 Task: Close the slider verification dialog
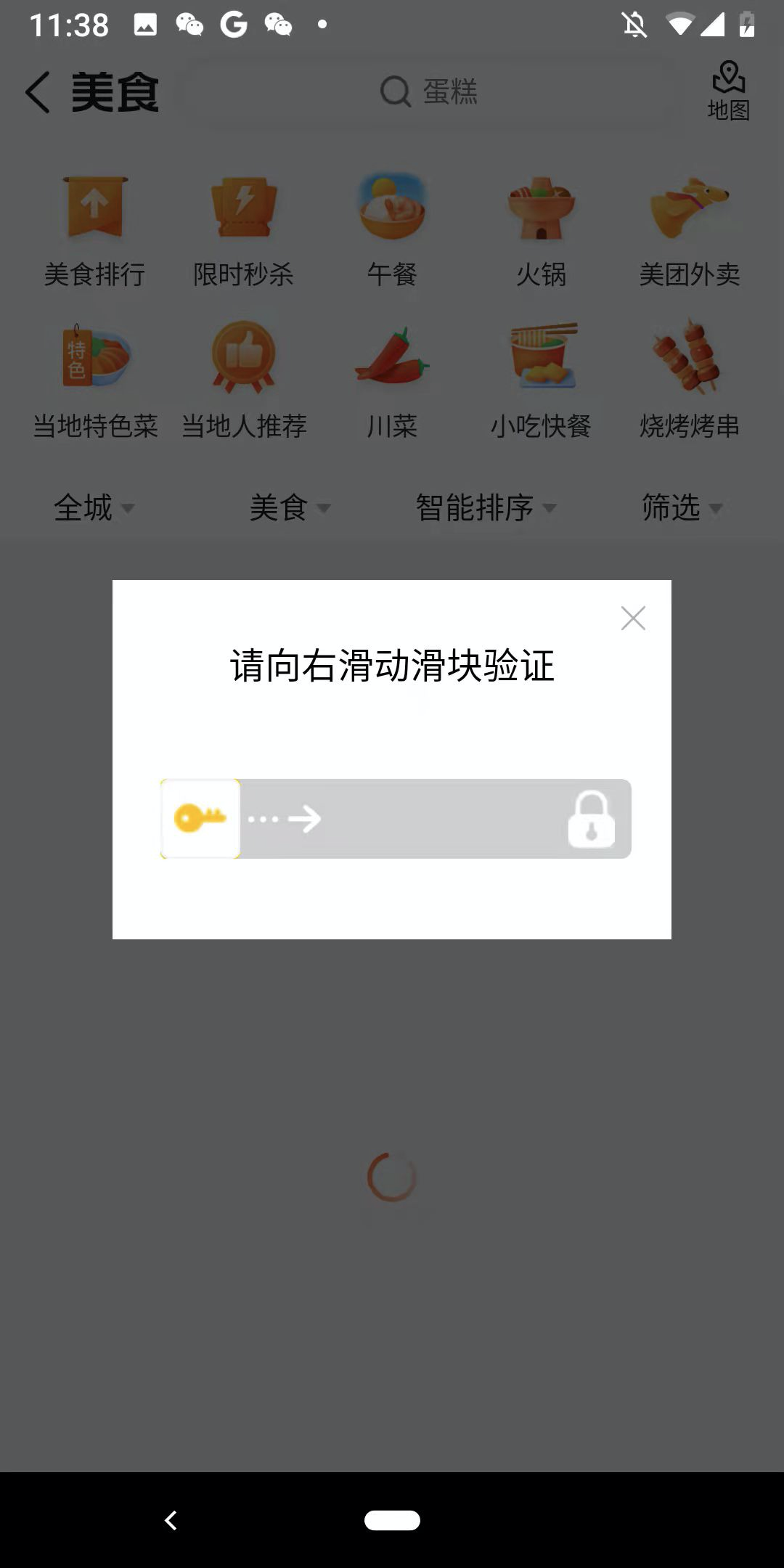pyautogui.click(x=633, y=618)
